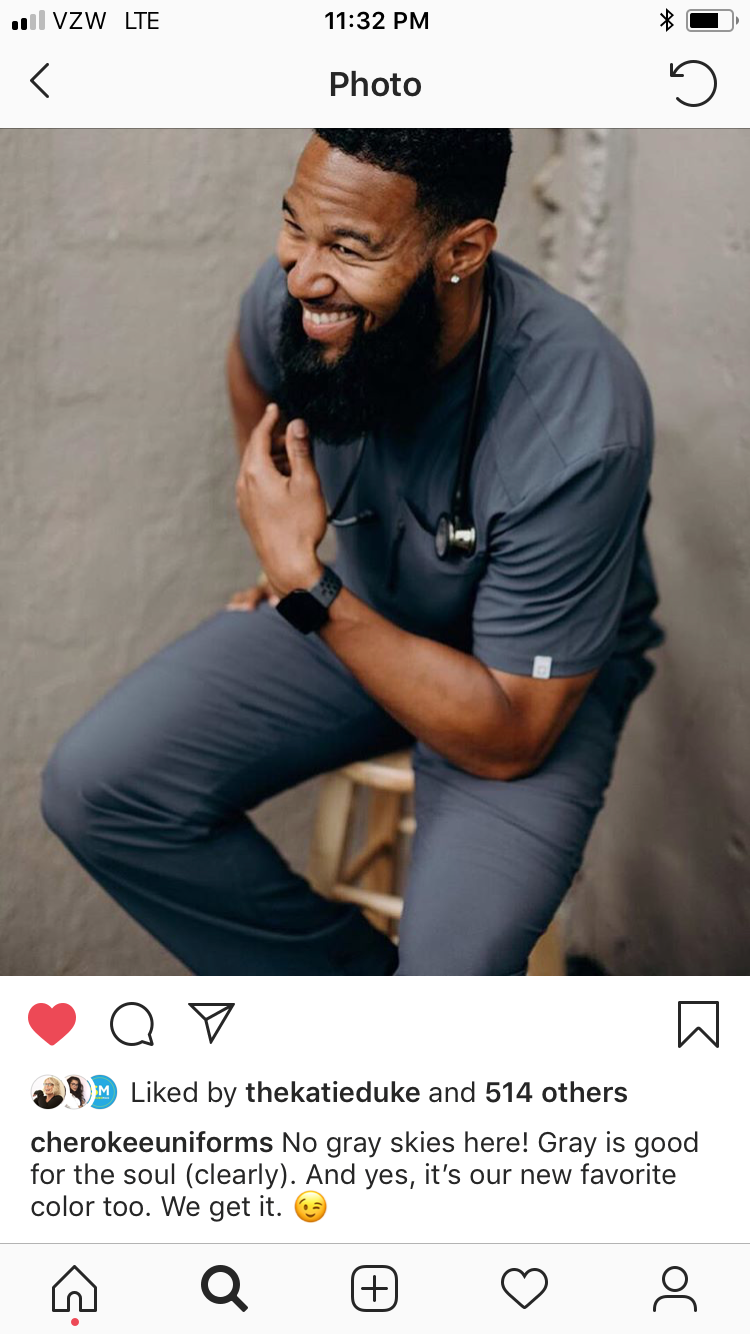The image size is (750, 1334).
Task: Go back using the top-left arrow
Action: tap(40, 82)
